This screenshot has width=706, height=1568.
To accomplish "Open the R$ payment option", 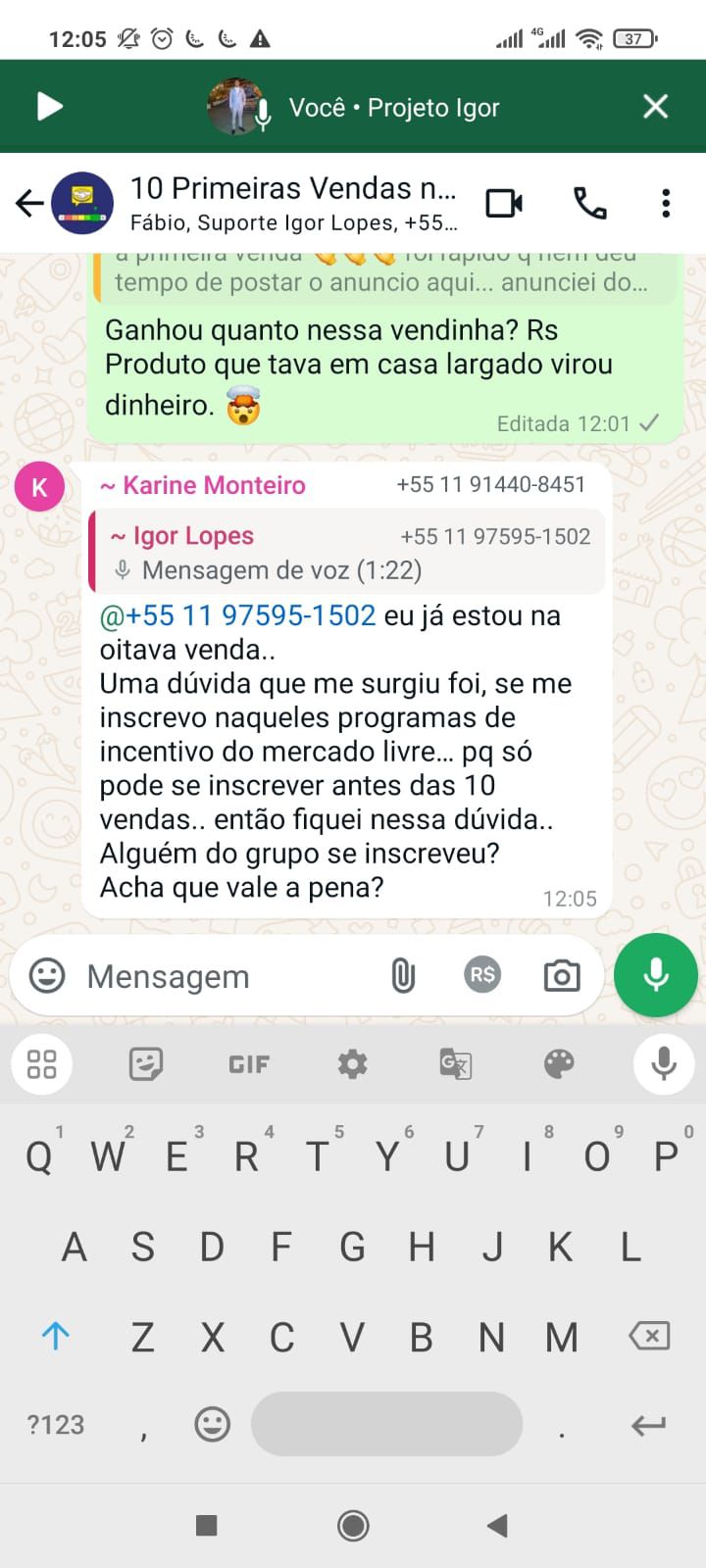I will pos(482,975).
